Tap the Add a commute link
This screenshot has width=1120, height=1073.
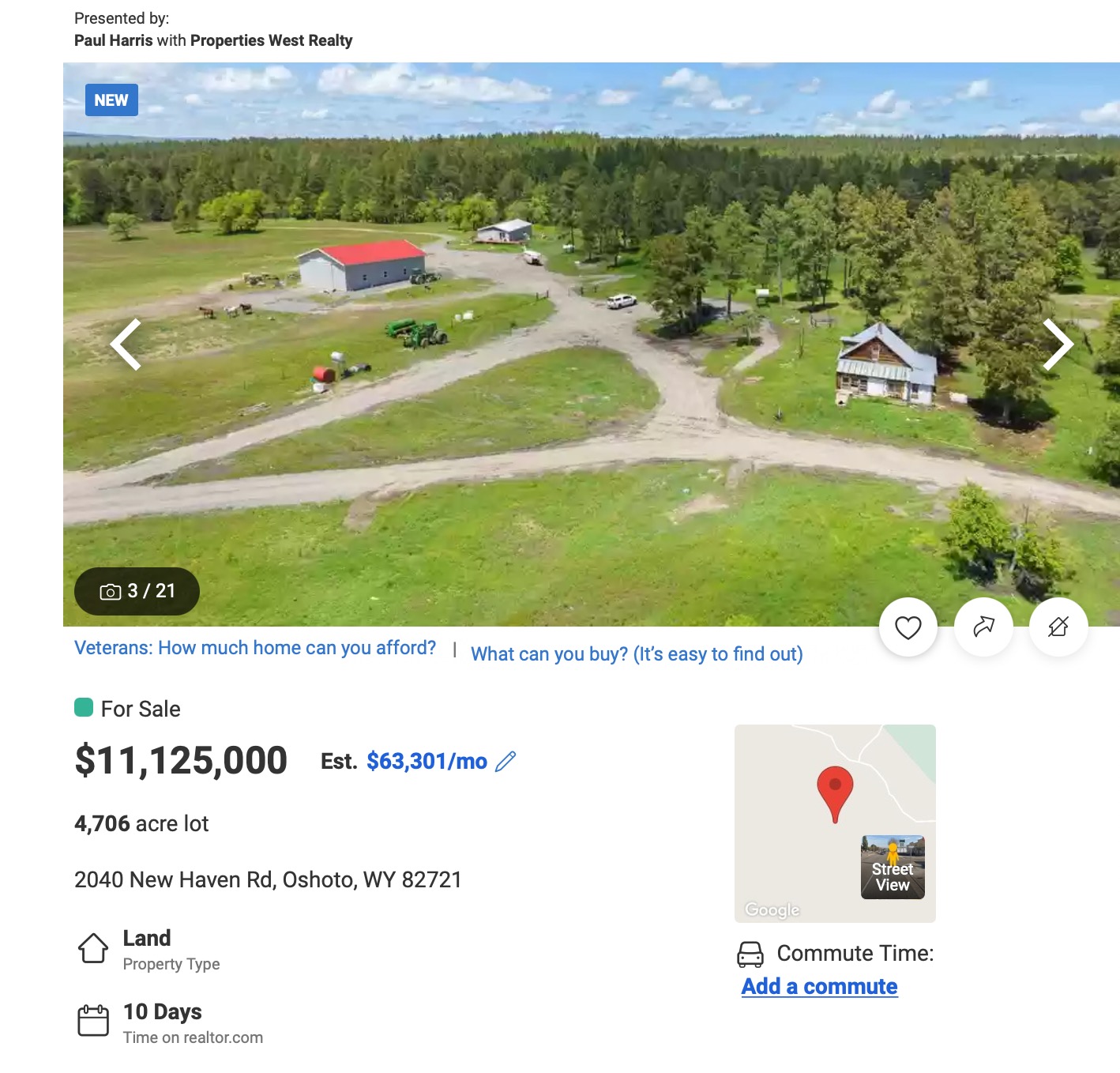[819, 986]
